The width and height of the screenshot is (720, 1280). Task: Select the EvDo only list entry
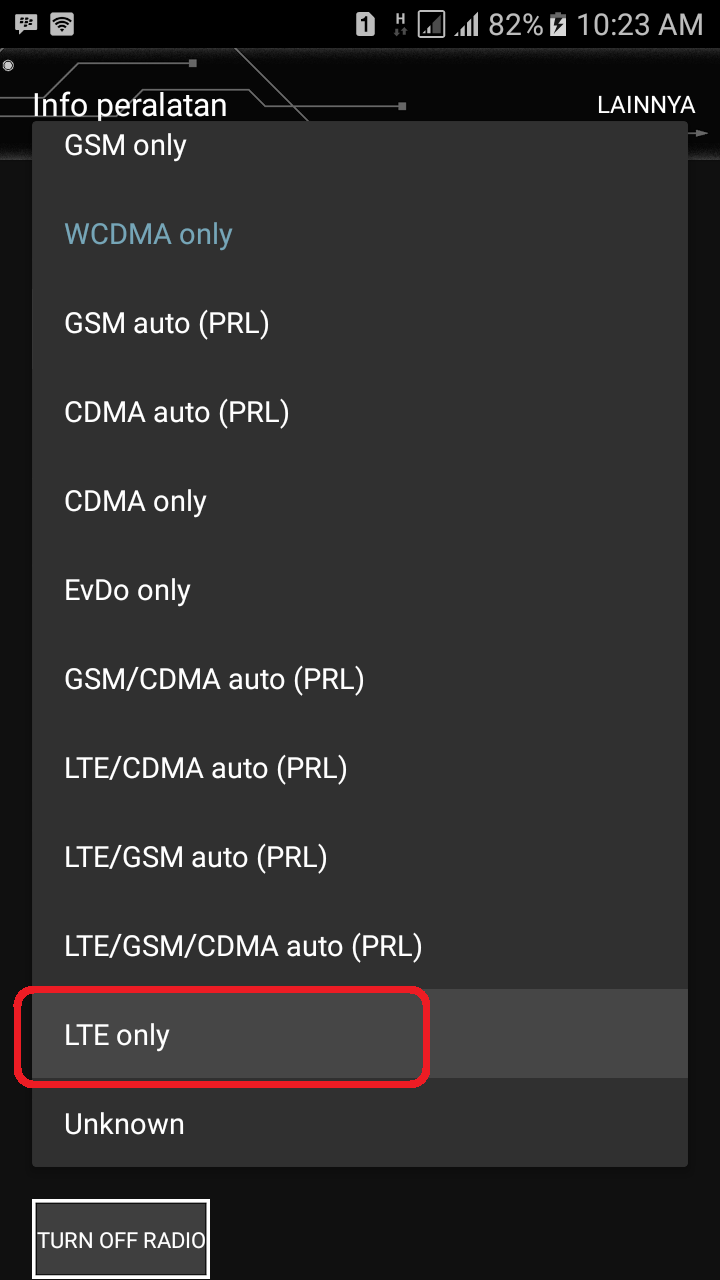[x=128, y=589]
